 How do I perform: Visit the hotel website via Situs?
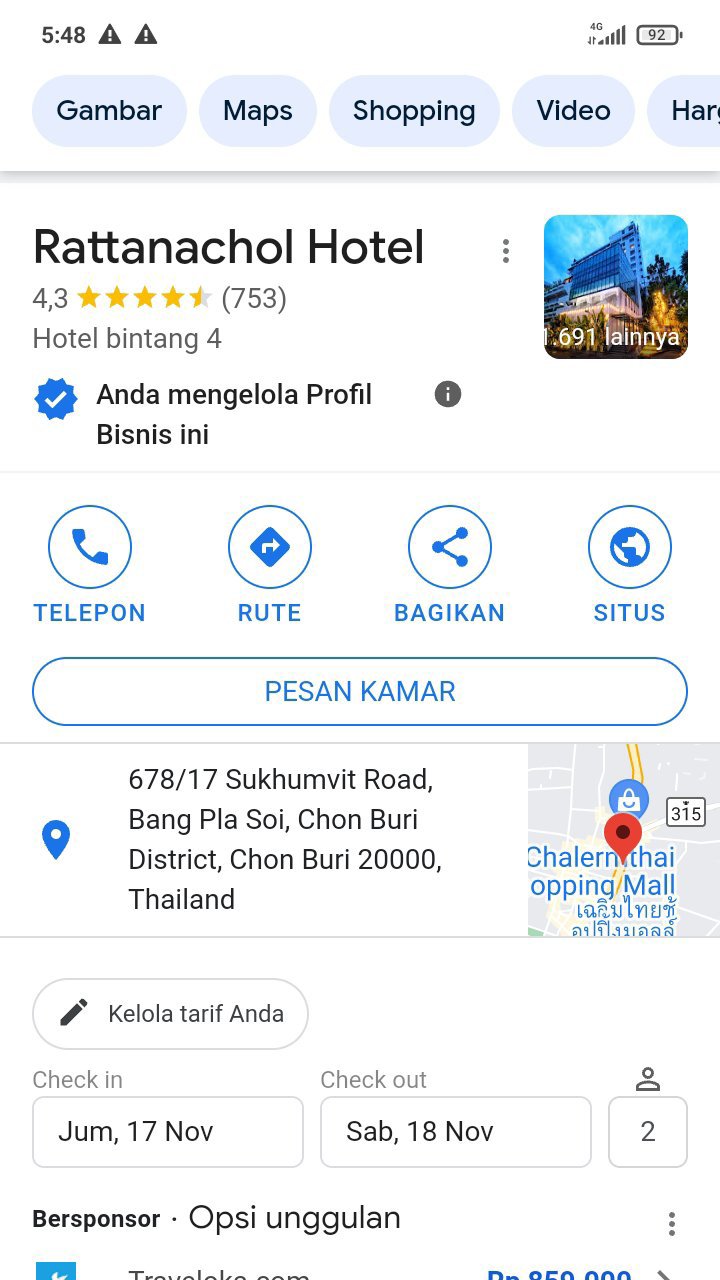pos(629,564)
